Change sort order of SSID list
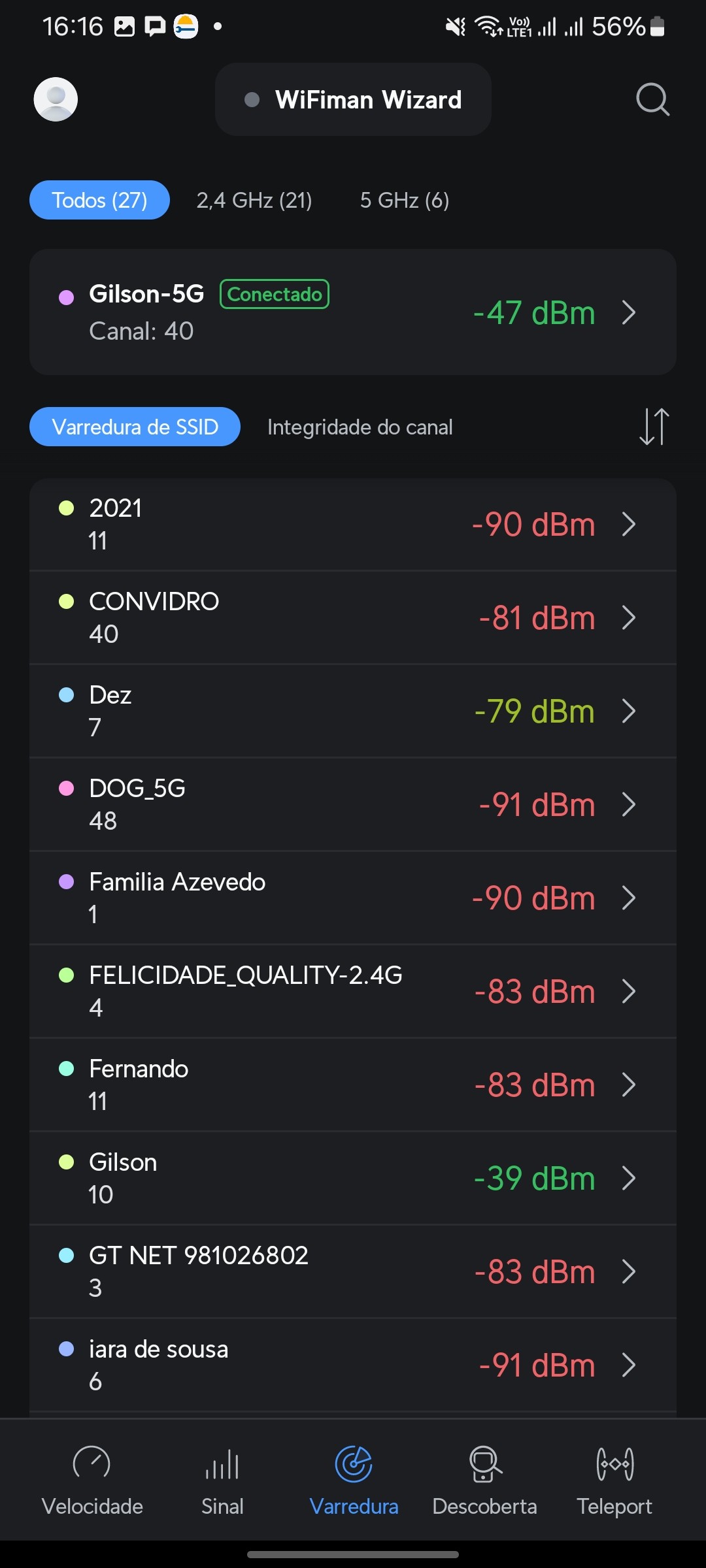This screenshot has height=1568, width=706. pos(654,427)
